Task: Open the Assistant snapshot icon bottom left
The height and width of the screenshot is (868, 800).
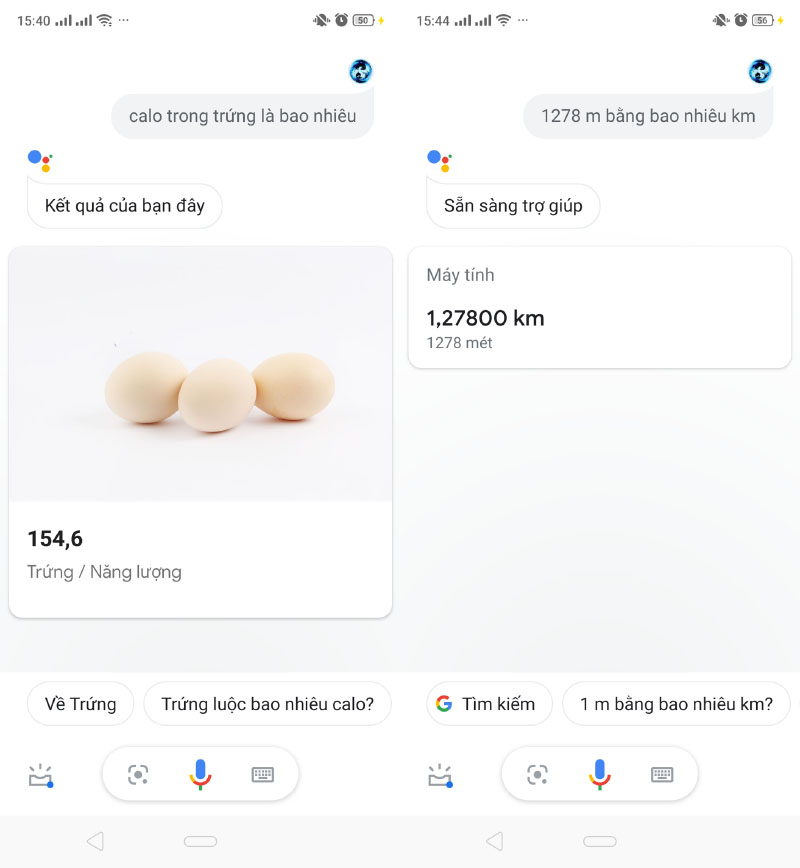Action: click(x=40, y=774)
